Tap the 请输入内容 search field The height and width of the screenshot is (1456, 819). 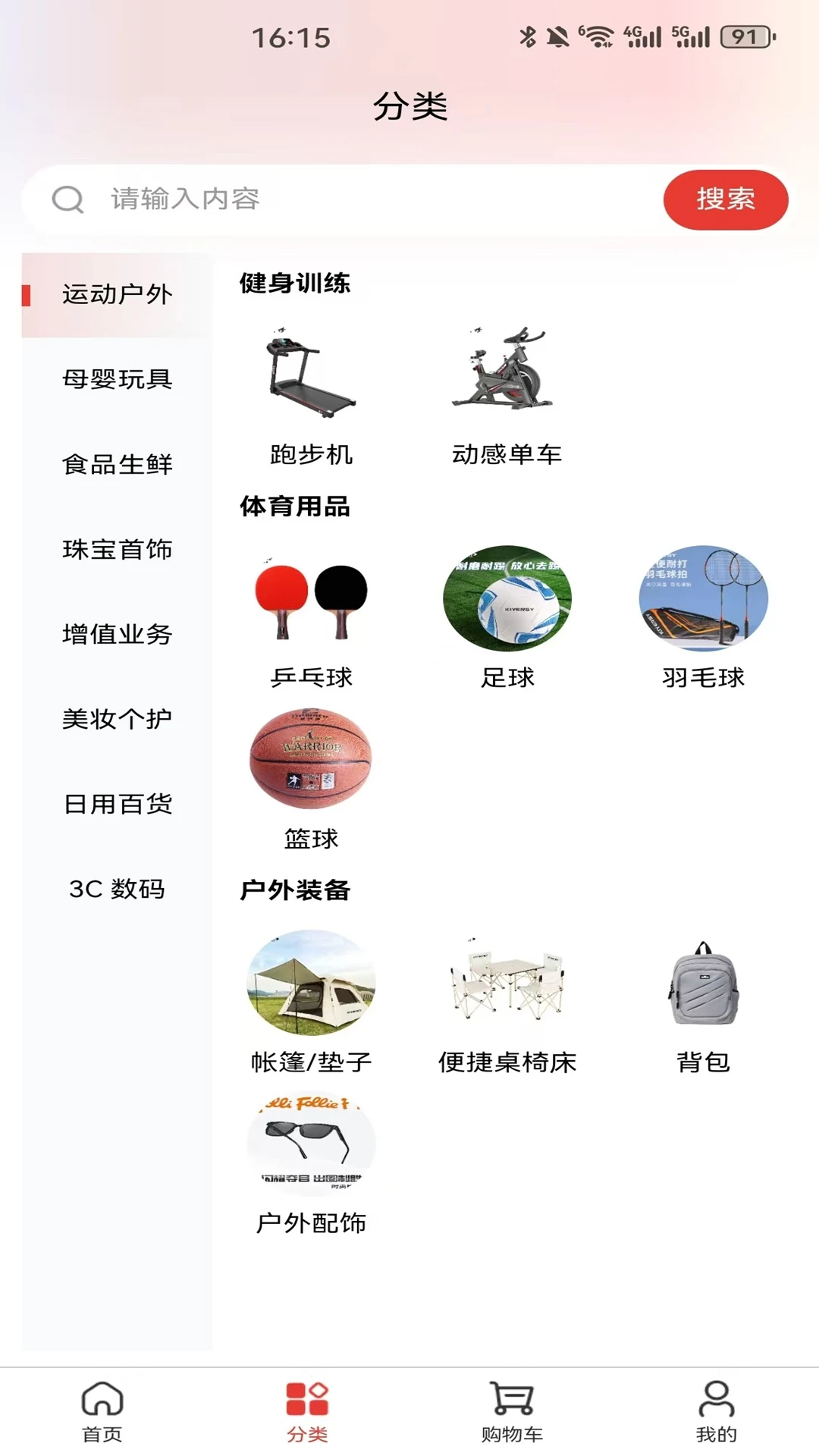pos(343,199)
